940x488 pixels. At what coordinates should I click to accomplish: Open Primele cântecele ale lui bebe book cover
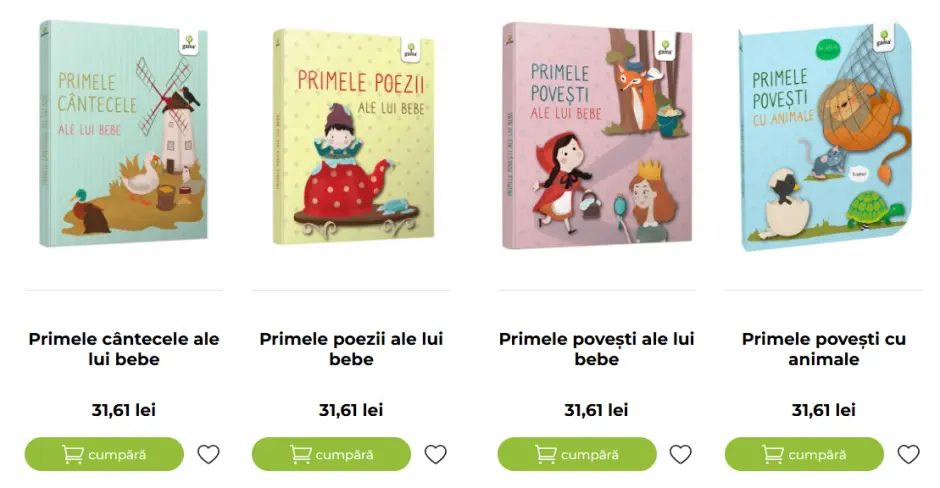(x=124, y=135)
